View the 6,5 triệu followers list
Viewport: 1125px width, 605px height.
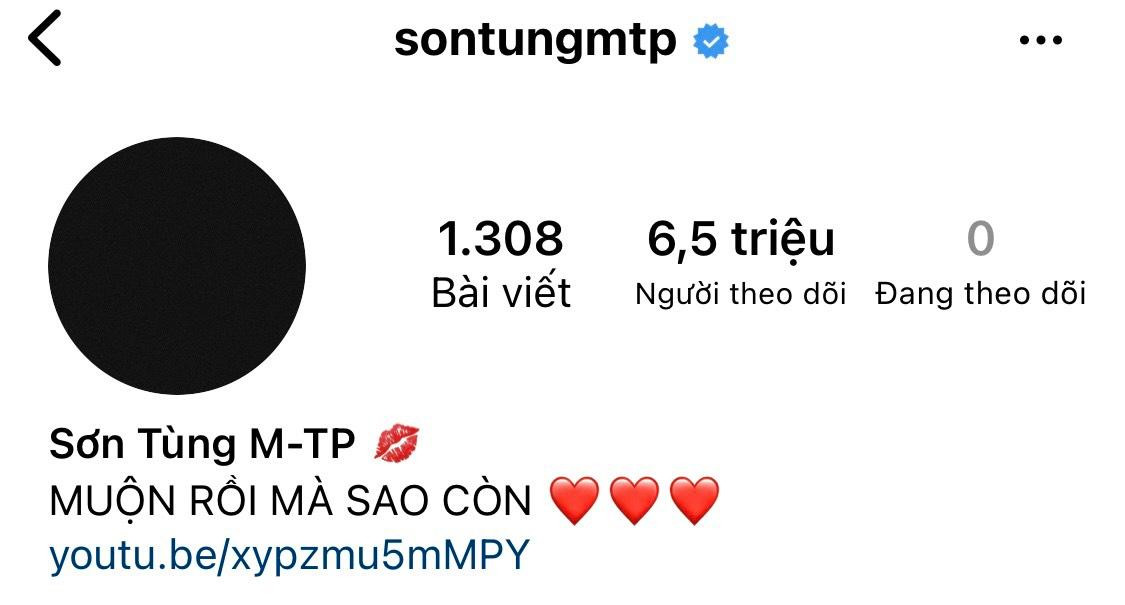click(x=740, y=264)
